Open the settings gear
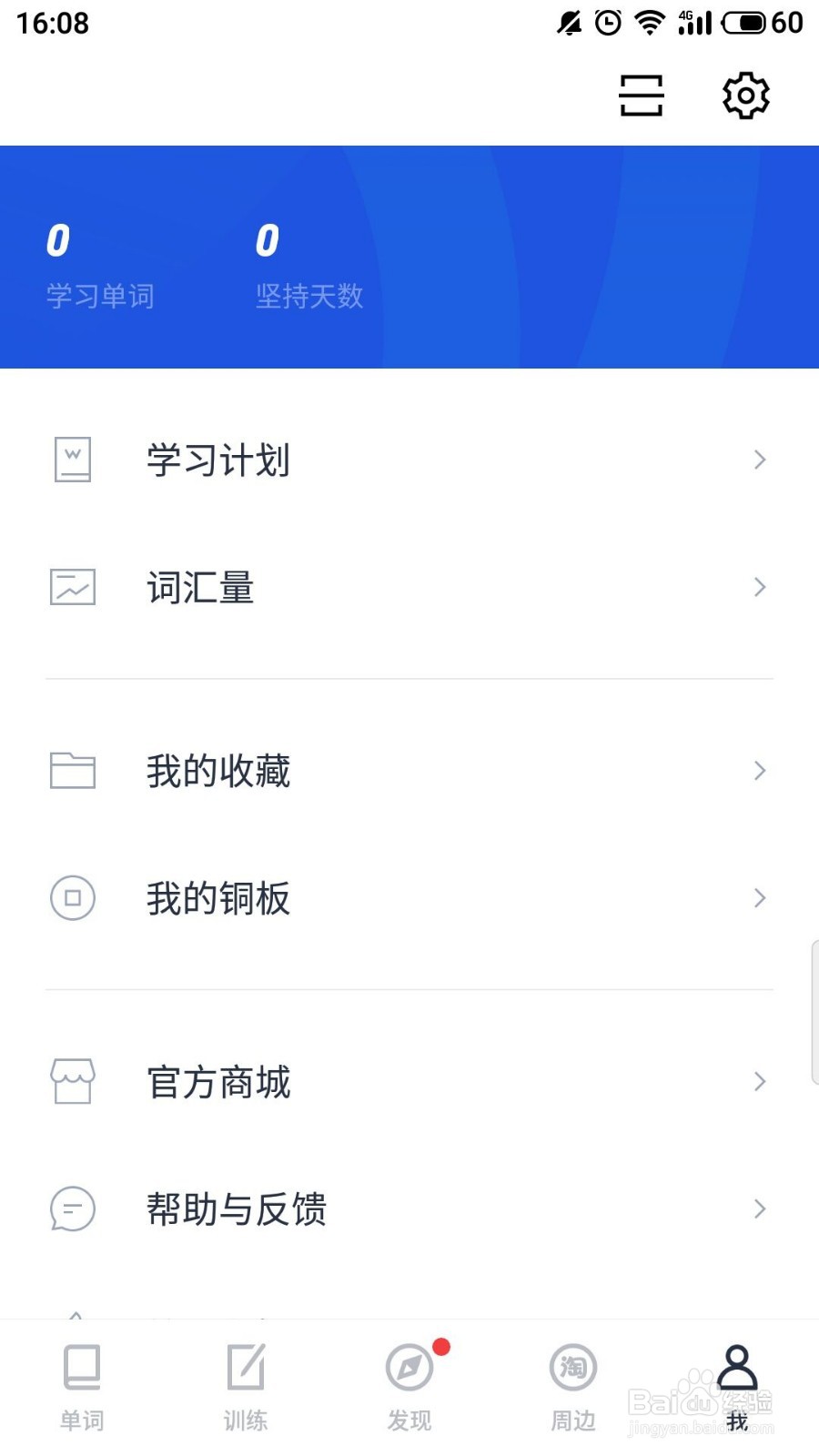This screenshot has height=1456, width=819. pyautogui.click(x=746, y=96)
